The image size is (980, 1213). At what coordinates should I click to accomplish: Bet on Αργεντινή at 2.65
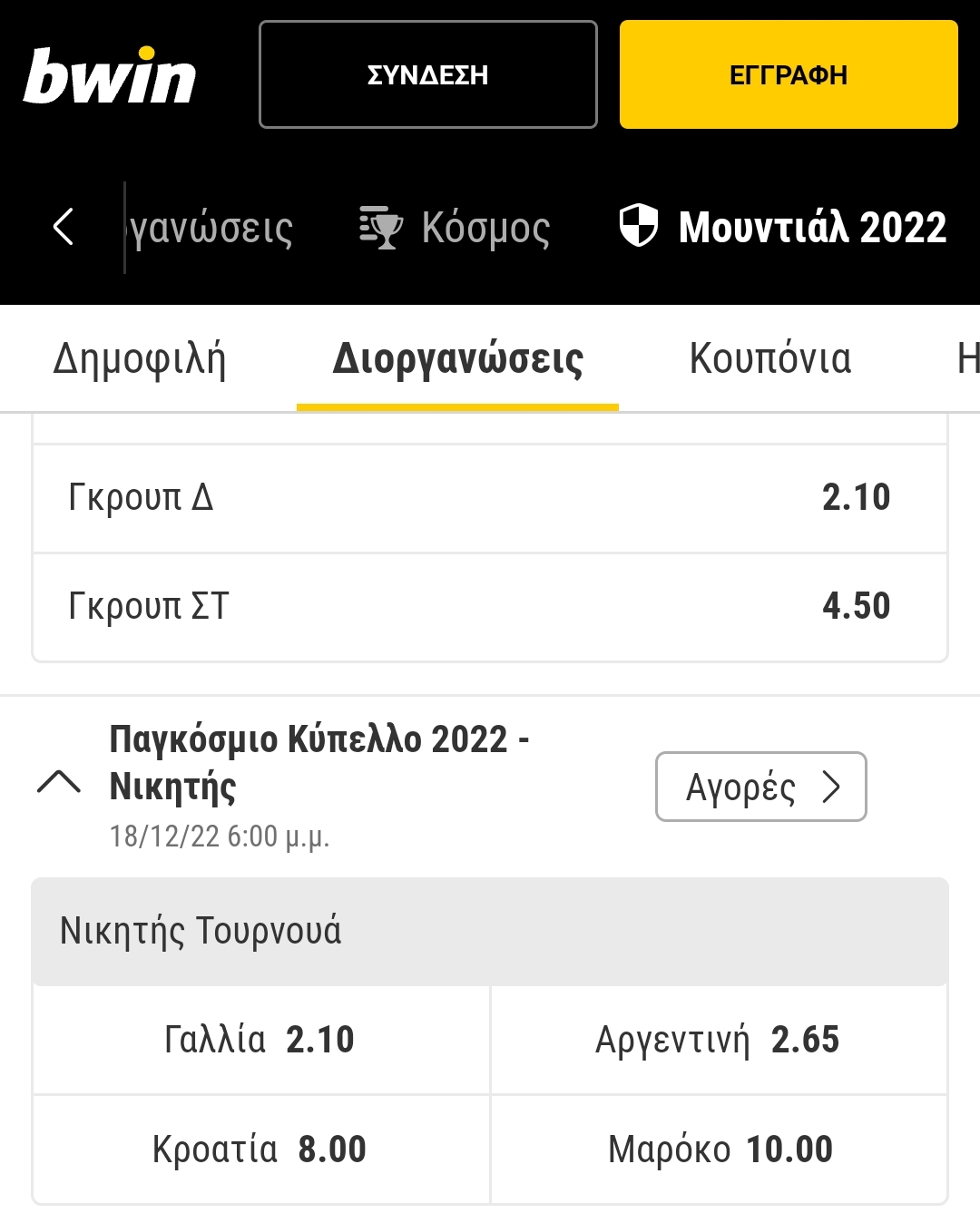click(x=718, y=1040)
